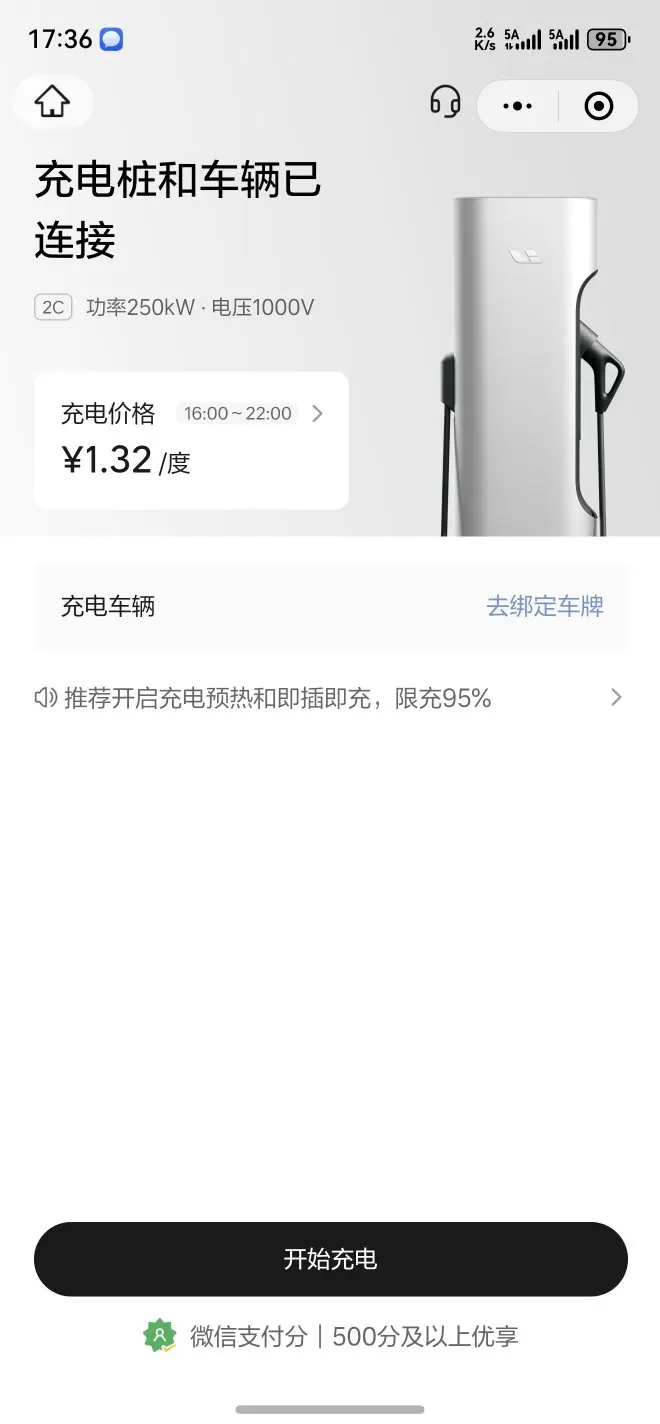Open the three-dot mini program menu
The height and width of the screenshot is (1424, 660).
(517, 106)
